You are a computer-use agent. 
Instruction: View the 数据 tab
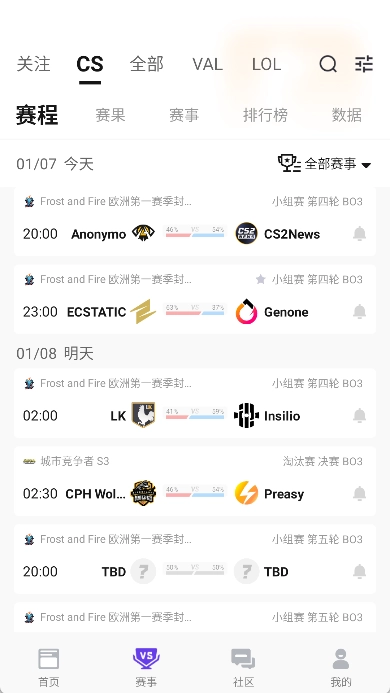click(x=347, y=115)
